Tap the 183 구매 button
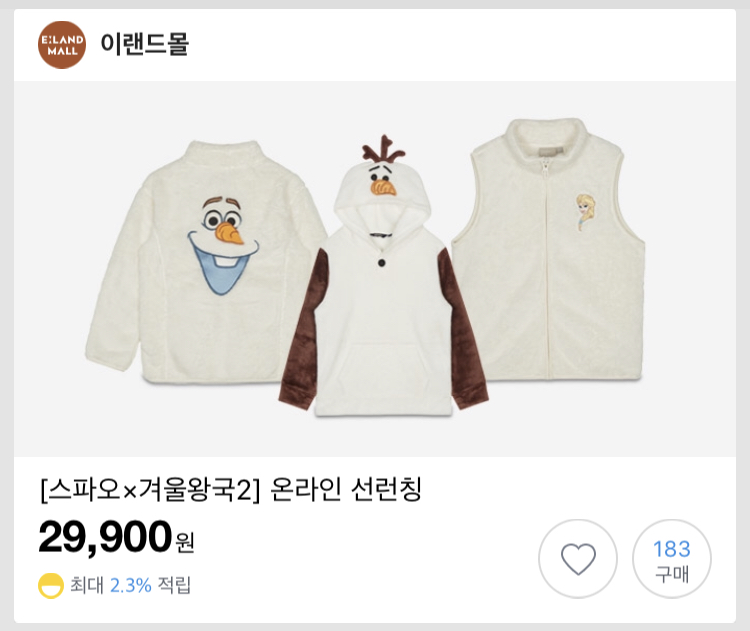 [x=671, y=559]
